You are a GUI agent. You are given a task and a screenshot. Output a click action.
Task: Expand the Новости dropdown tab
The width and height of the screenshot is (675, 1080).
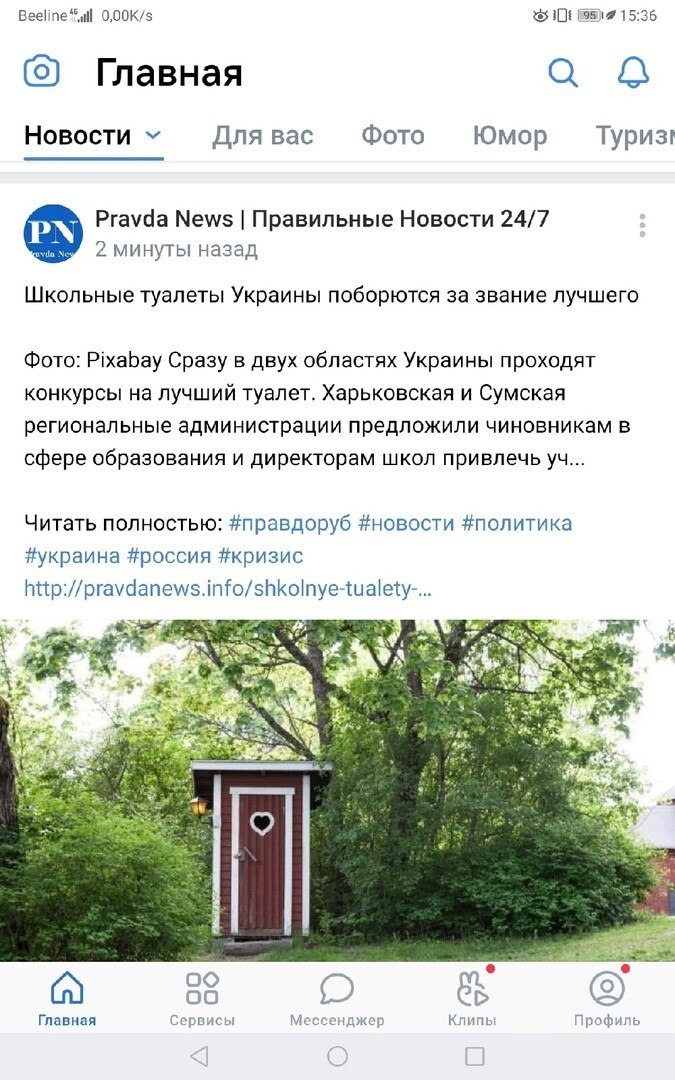[93, 136]
